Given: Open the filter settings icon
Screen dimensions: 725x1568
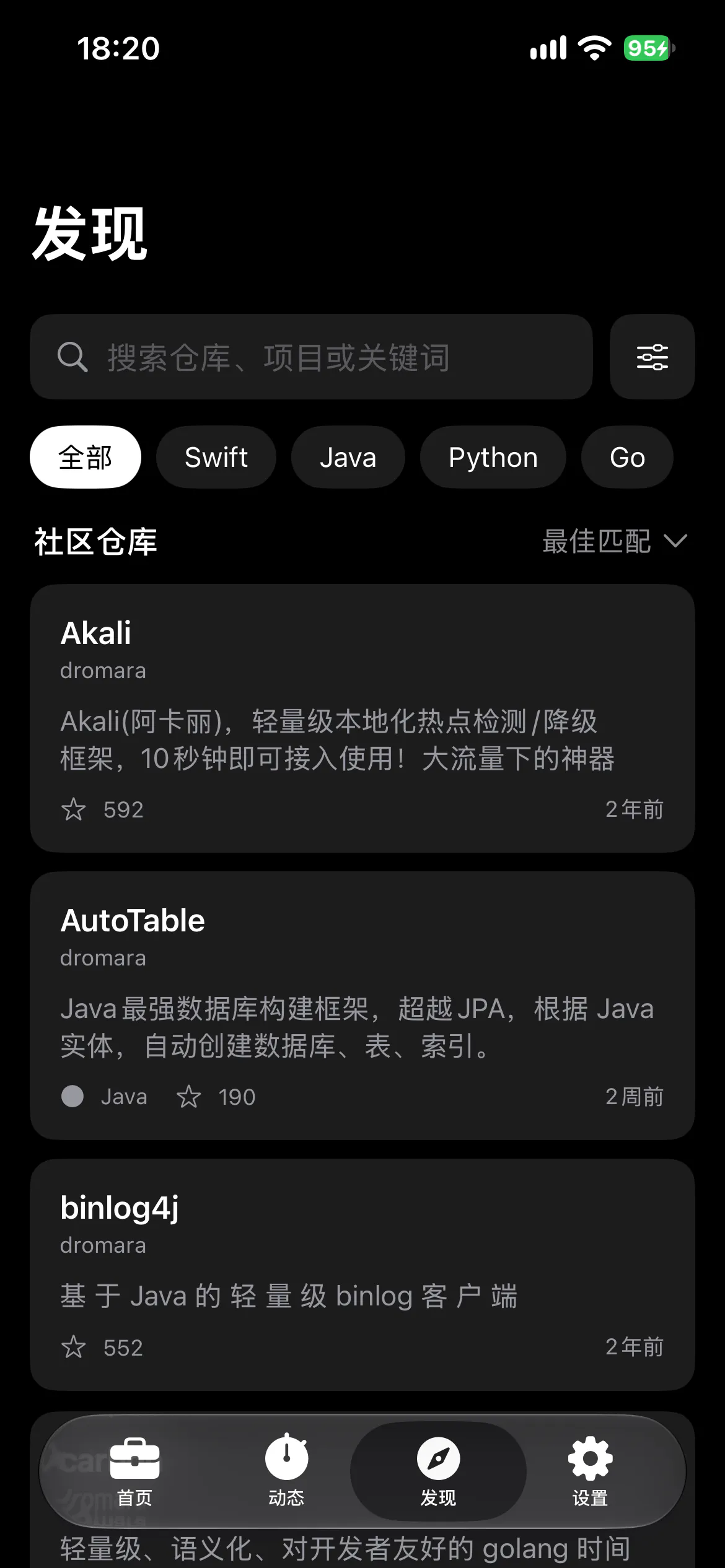Looking at the screenshot, I should [x=652, y=357].
